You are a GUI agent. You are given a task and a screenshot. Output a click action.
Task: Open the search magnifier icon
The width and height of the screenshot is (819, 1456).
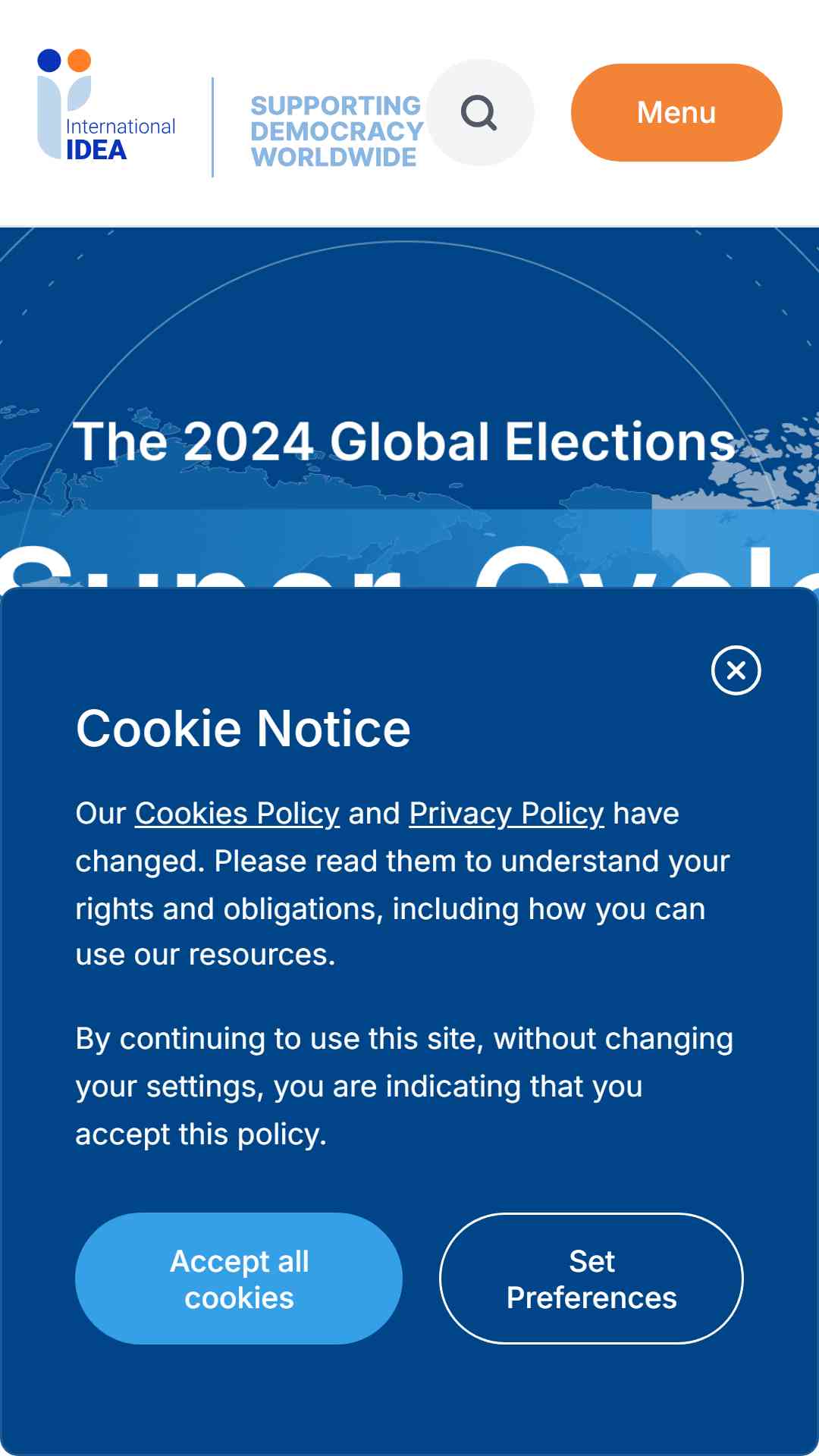click(x=479, y=112)
